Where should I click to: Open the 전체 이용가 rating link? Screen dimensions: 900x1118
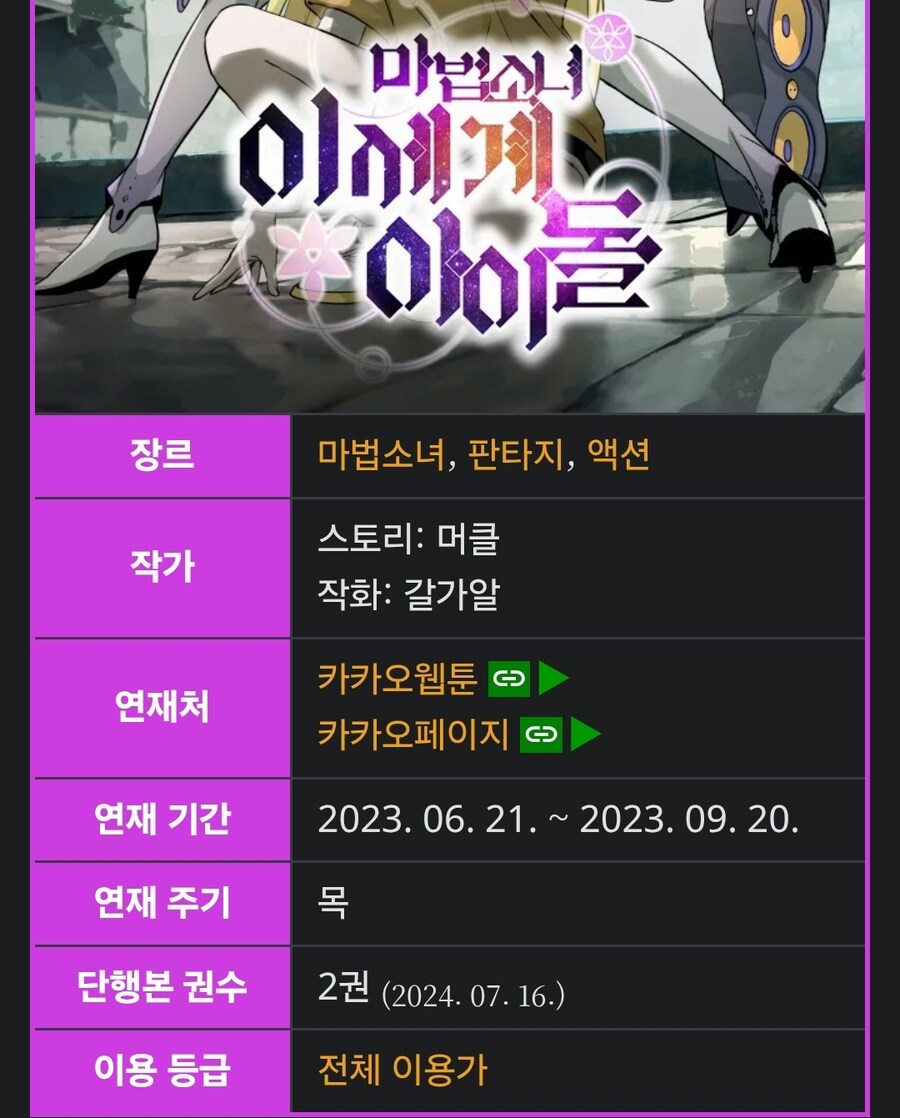tap(402, 1070)
